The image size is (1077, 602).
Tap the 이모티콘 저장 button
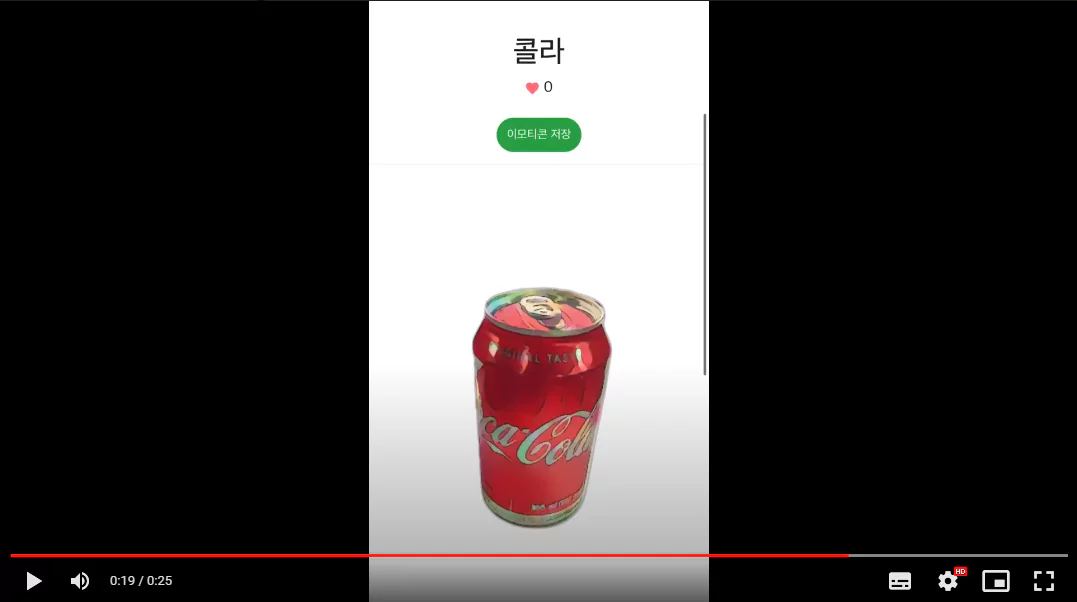tap(538, 134)
